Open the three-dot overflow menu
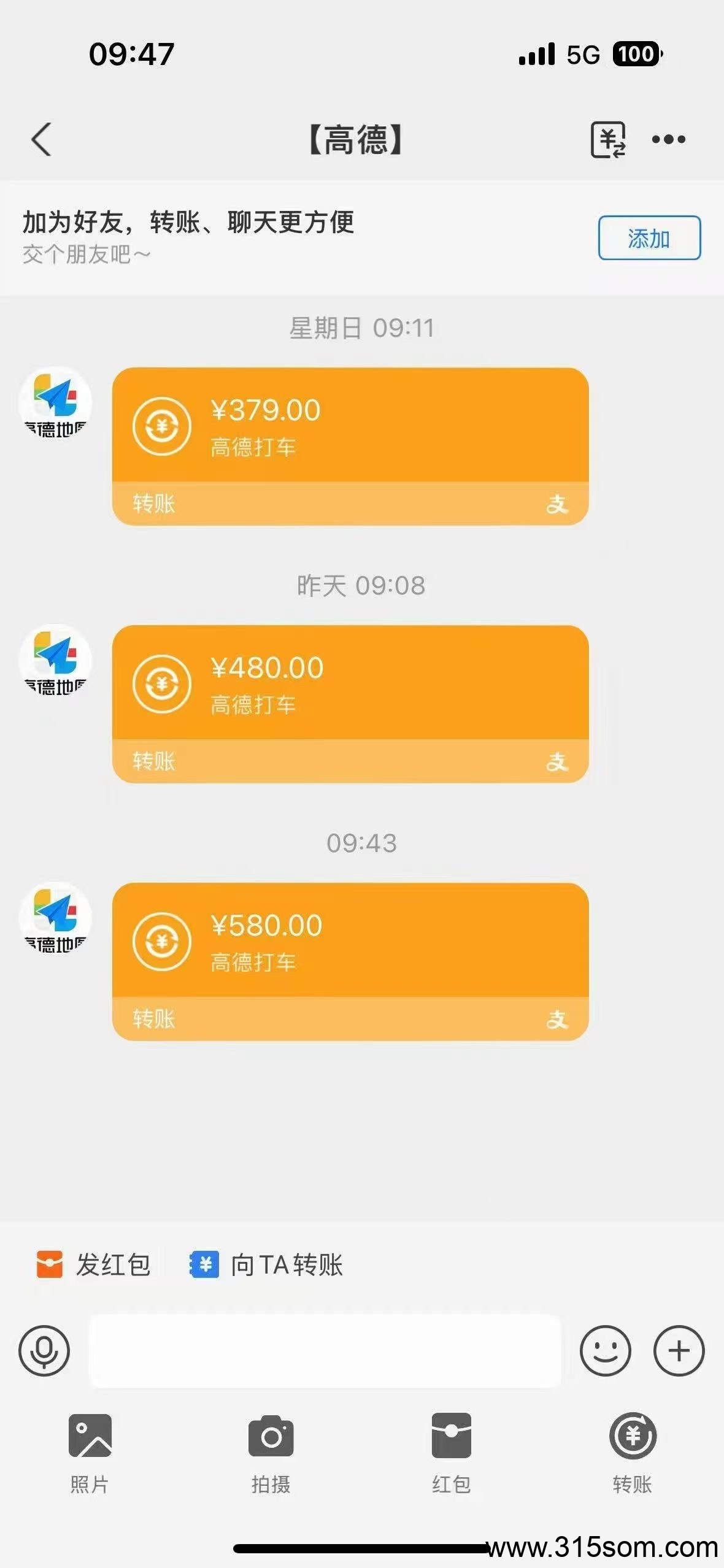Screen dimensions: 724x1568 click(669, 139)
